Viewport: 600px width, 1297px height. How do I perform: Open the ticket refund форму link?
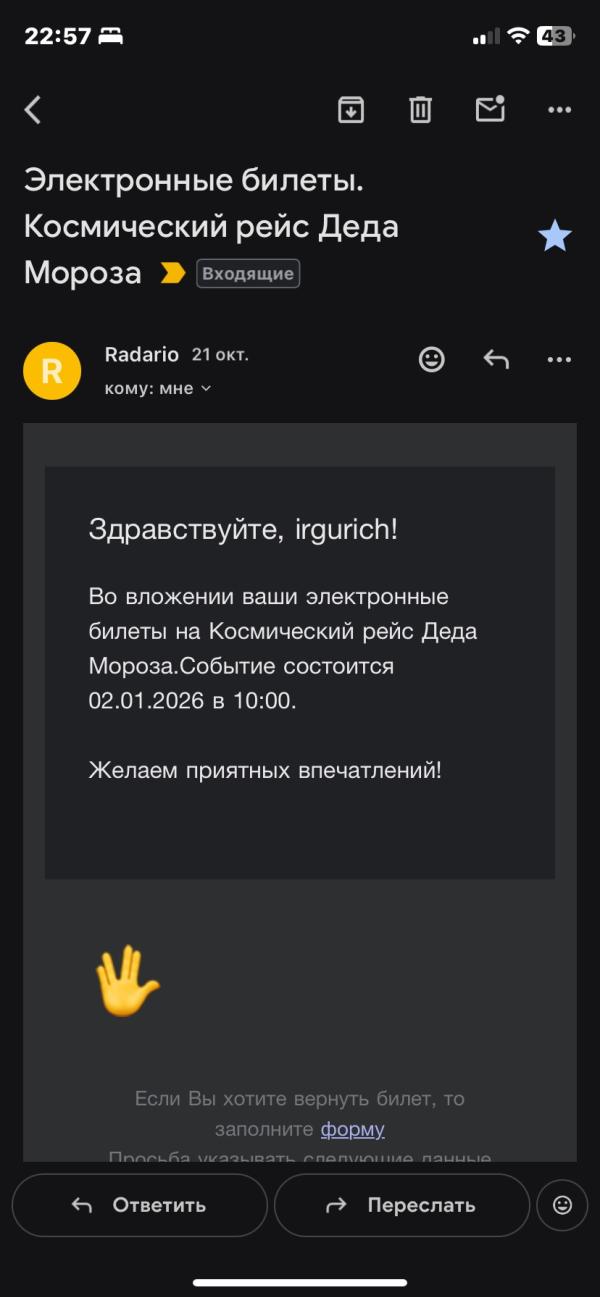point(352,1129)
